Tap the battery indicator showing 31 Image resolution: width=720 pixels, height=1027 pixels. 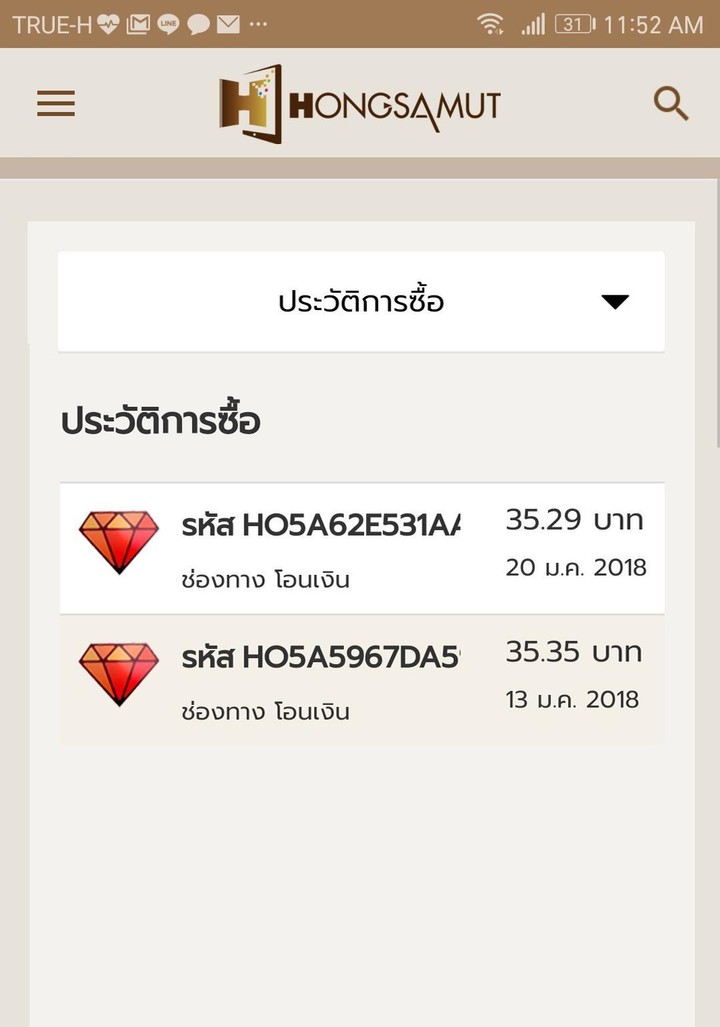576,22
